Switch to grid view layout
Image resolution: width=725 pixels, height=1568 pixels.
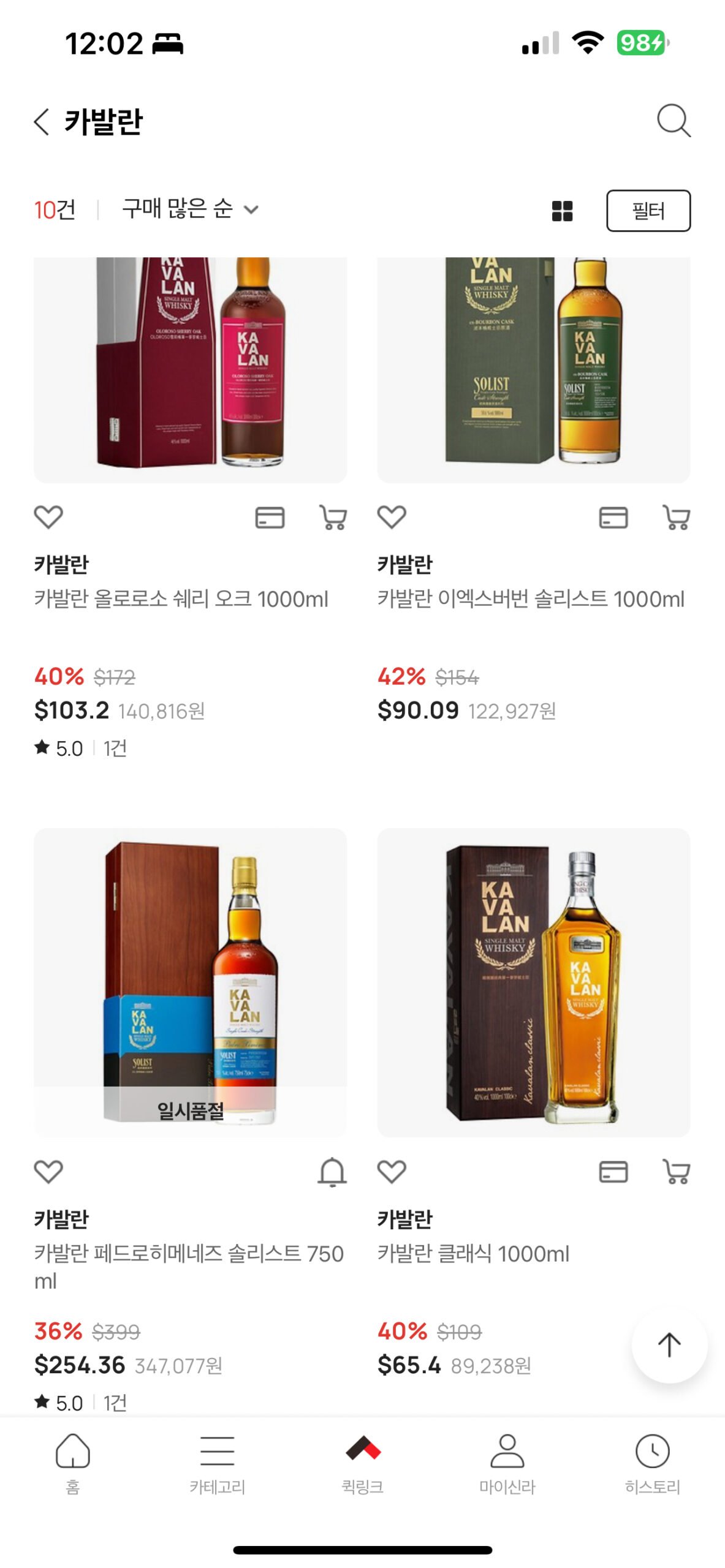[561, 211]
